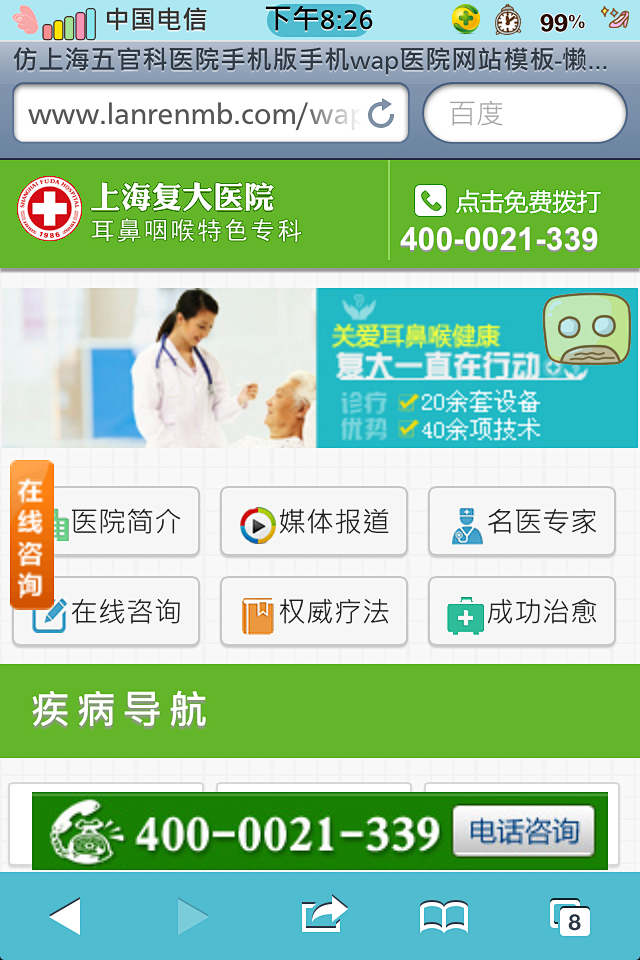Open the browser tabs switcher
640x960 pixels.
coord(570,916)
